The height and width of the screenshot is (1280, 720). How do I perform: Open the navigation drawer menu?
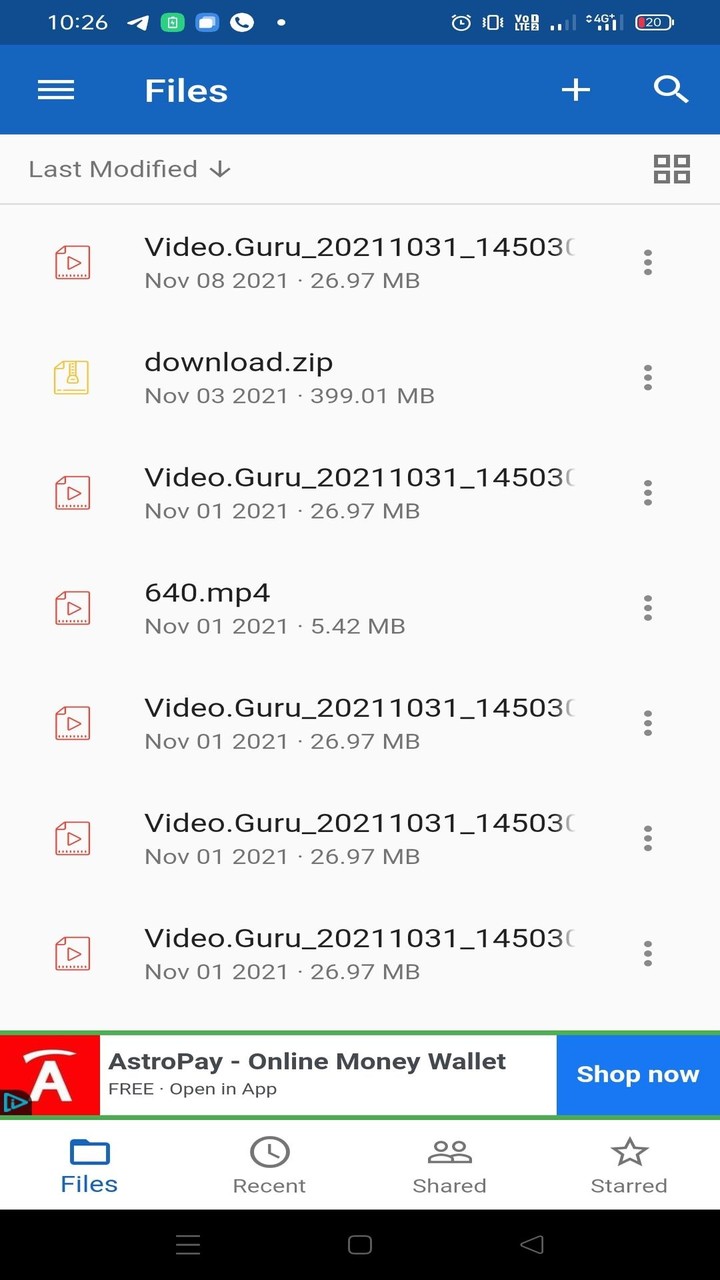[56, 90]
